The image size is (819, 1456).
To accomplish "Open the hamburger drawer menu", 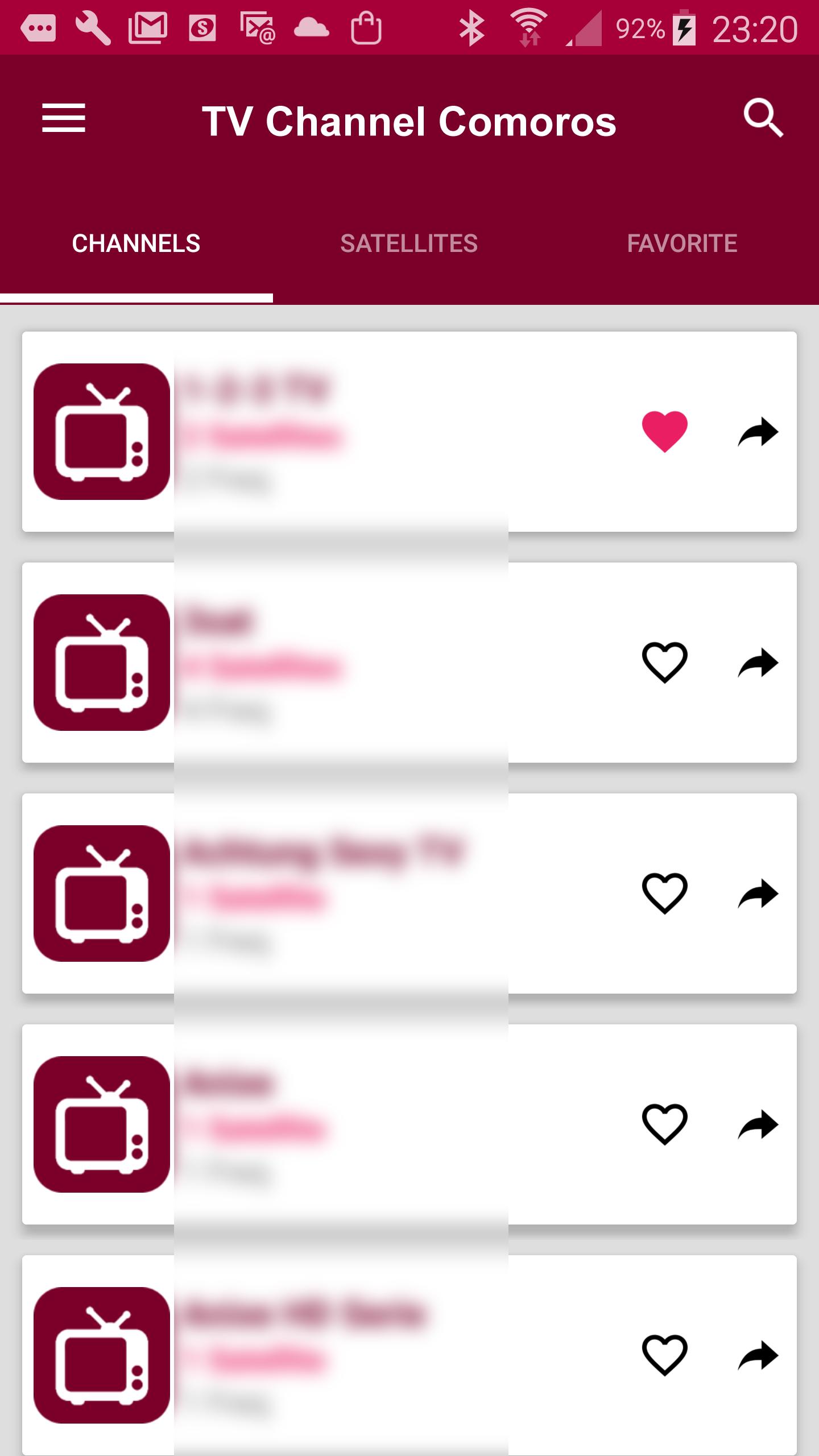I will pyautogui.click(x=64, y=118).
